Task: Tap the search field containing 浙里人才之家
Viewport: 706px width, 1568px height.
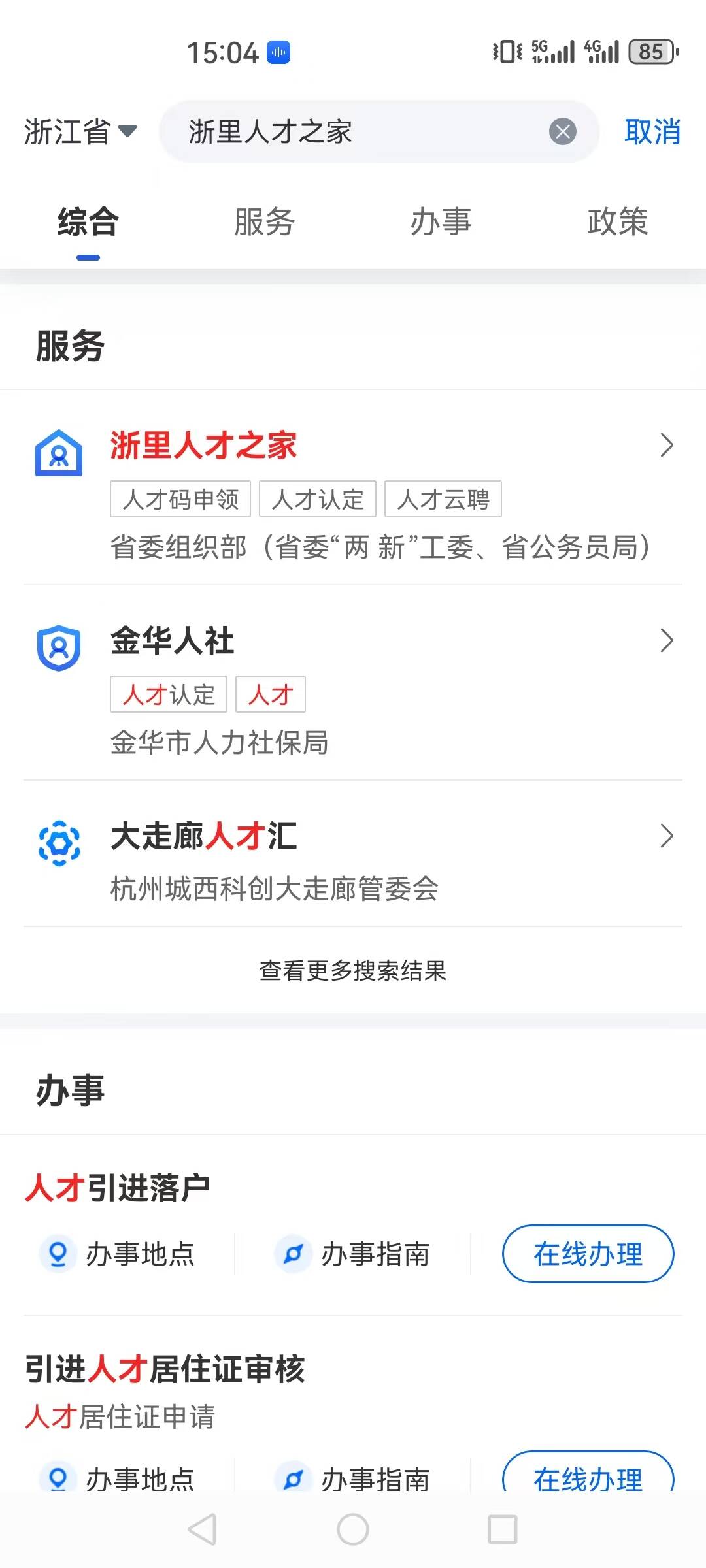Action: click(x=379, y=131)
